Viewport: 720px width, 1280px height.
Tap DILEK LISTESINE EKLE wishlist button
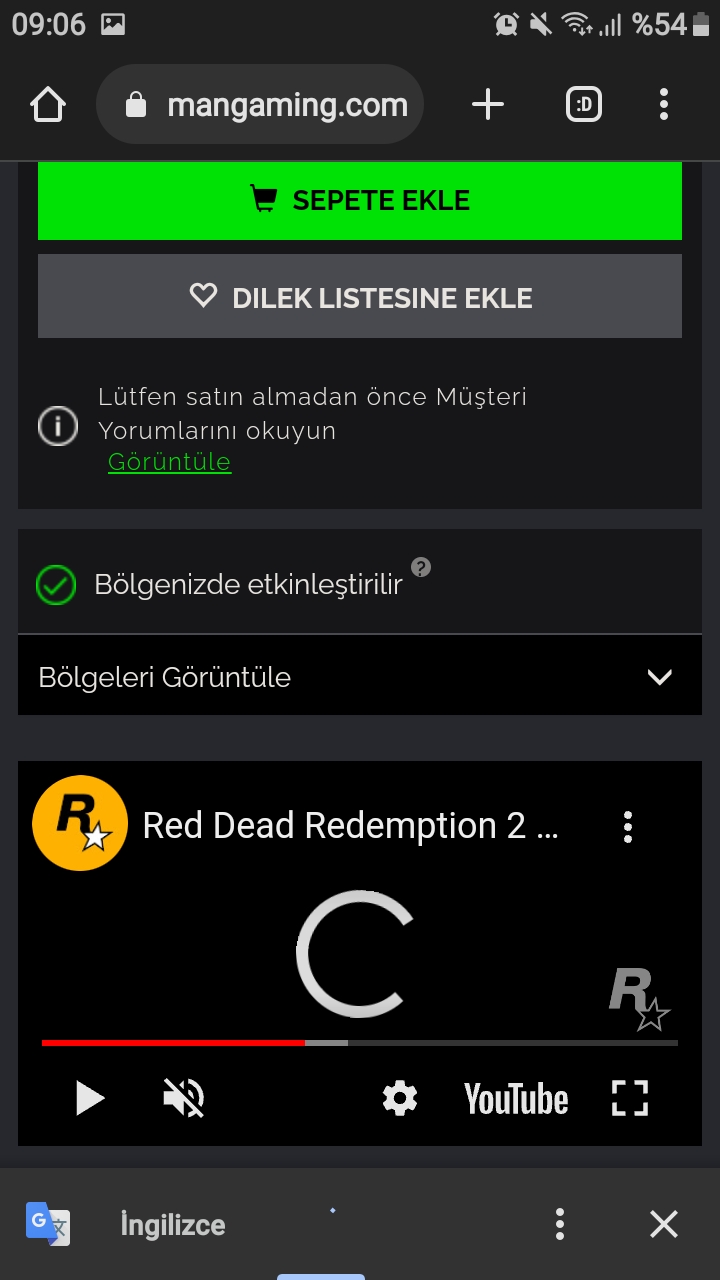click(360, 297)
